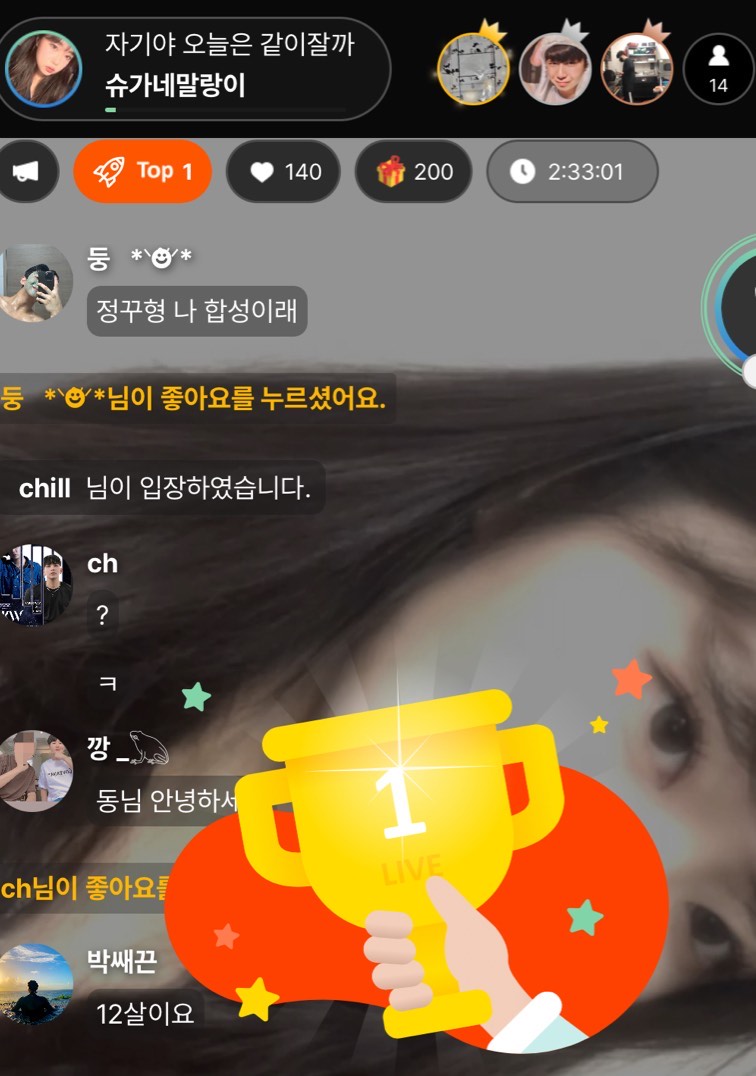Open the gift chip showing 200

(x=413, y=172)
